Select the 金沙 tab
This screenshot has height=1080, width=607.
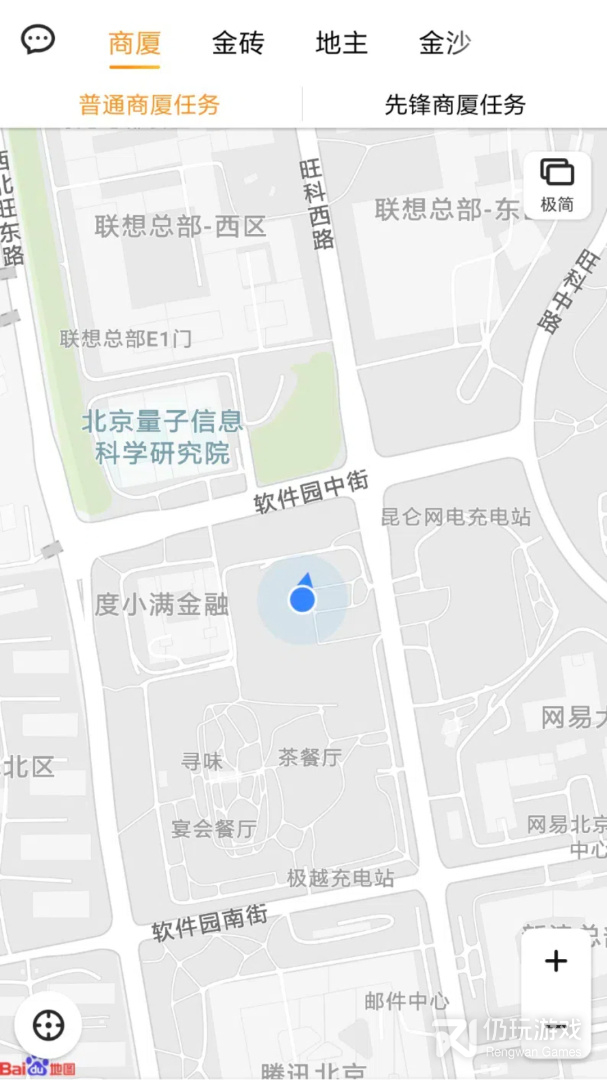445,43
